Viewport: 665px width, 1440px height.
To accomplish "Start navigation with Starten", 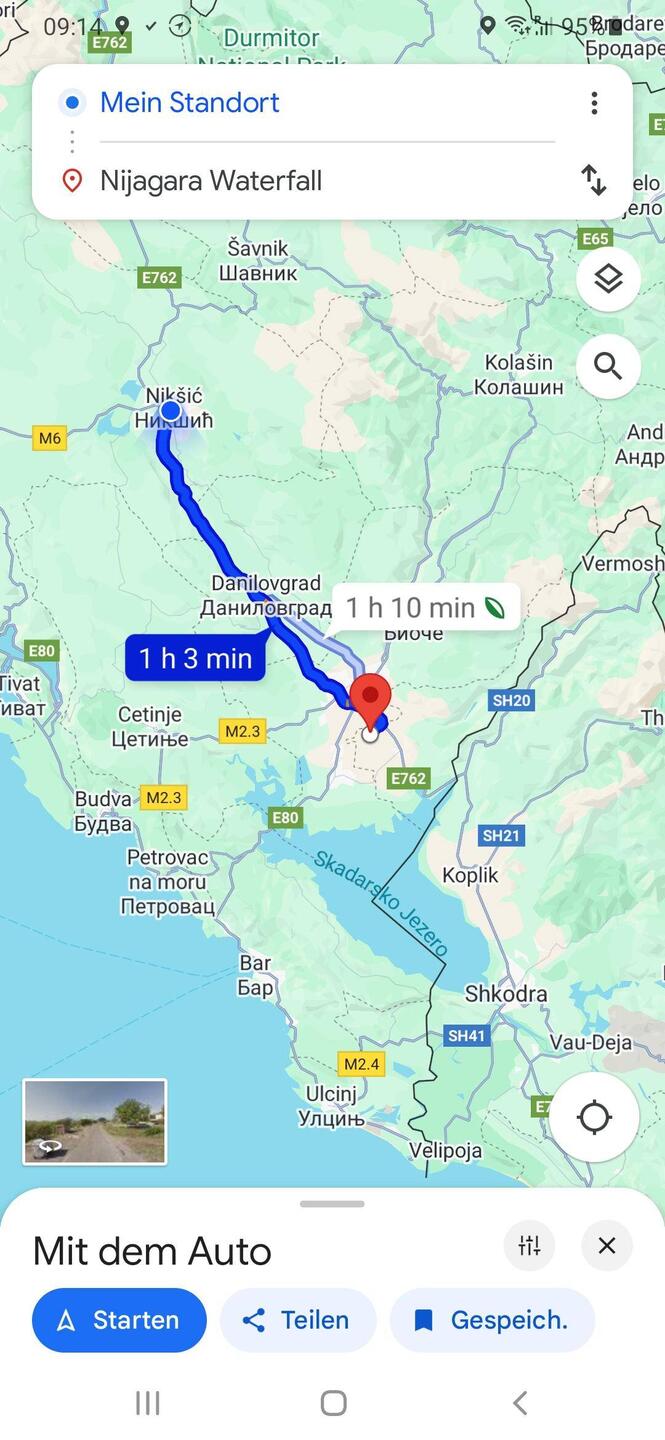I will pyautogui.click(x=119, y=1320).
